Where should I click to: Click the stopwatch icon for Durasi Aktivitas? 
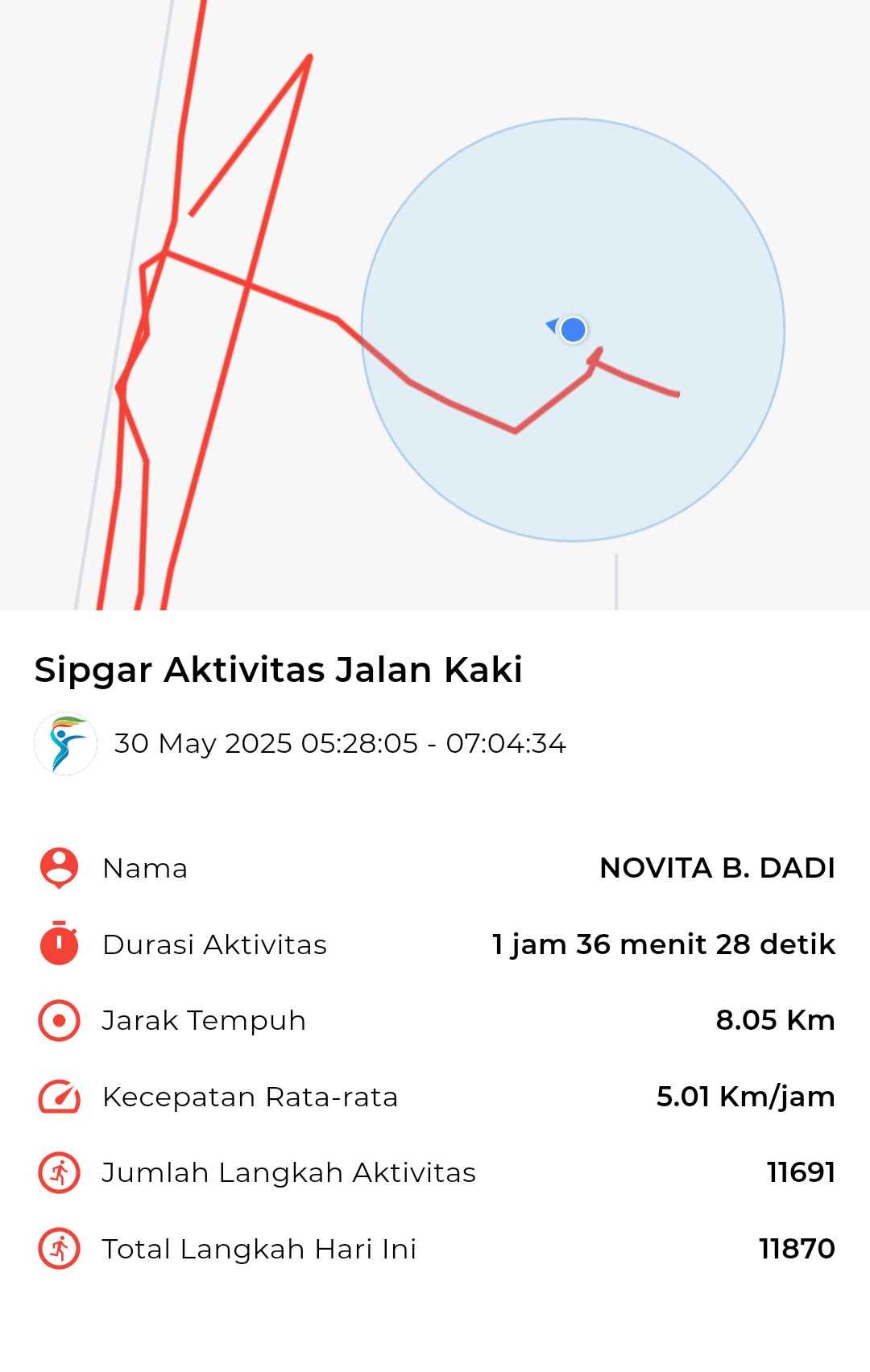tap(57, 944)
